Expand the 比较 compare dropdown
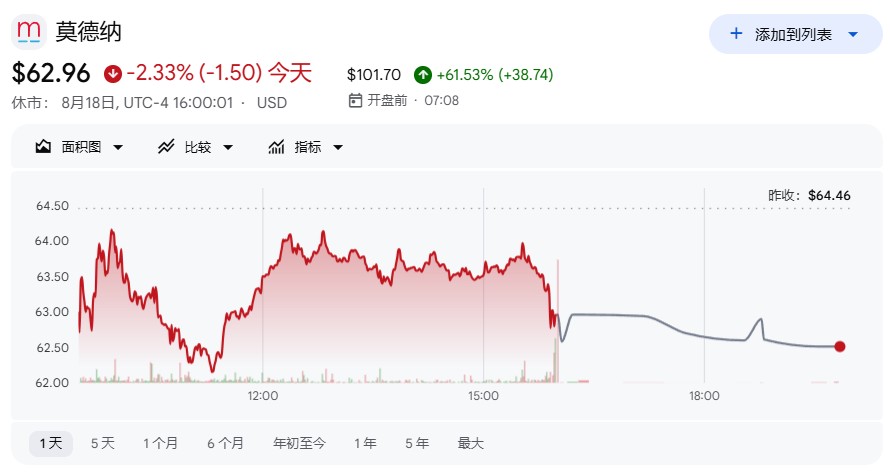Screen dimensions: 890x474 (x=196, y=147)
